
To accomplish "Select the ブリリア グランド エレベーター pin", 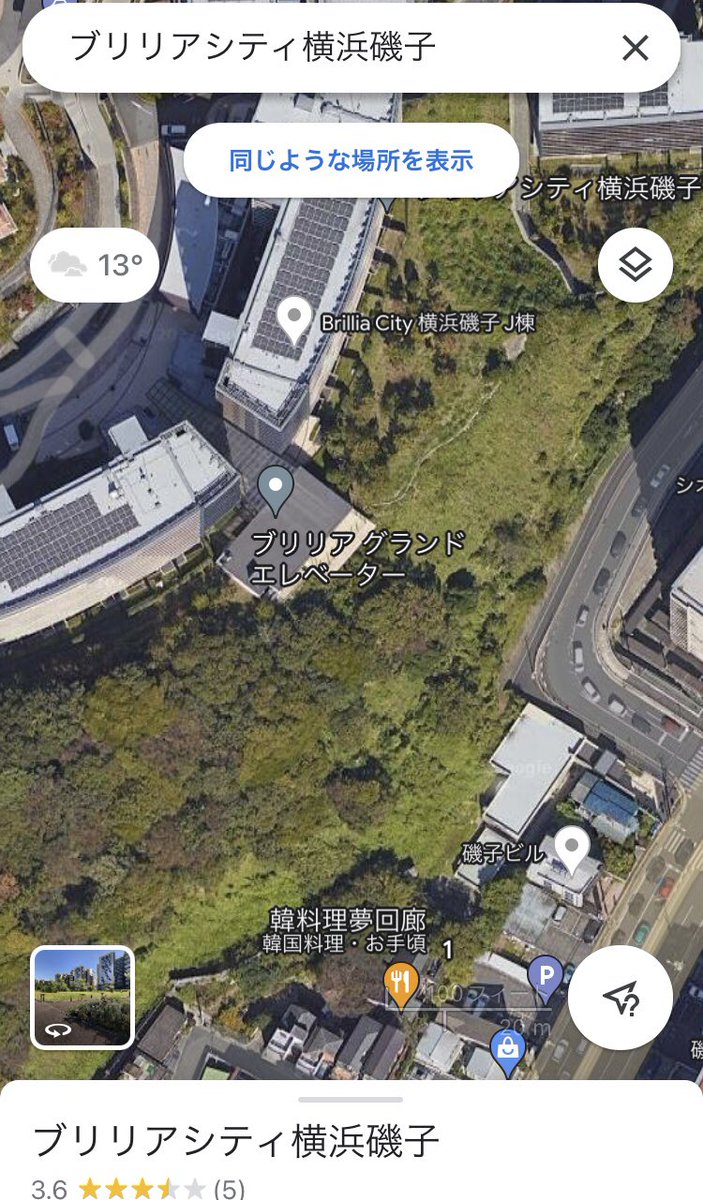I will tap(276, 491).
